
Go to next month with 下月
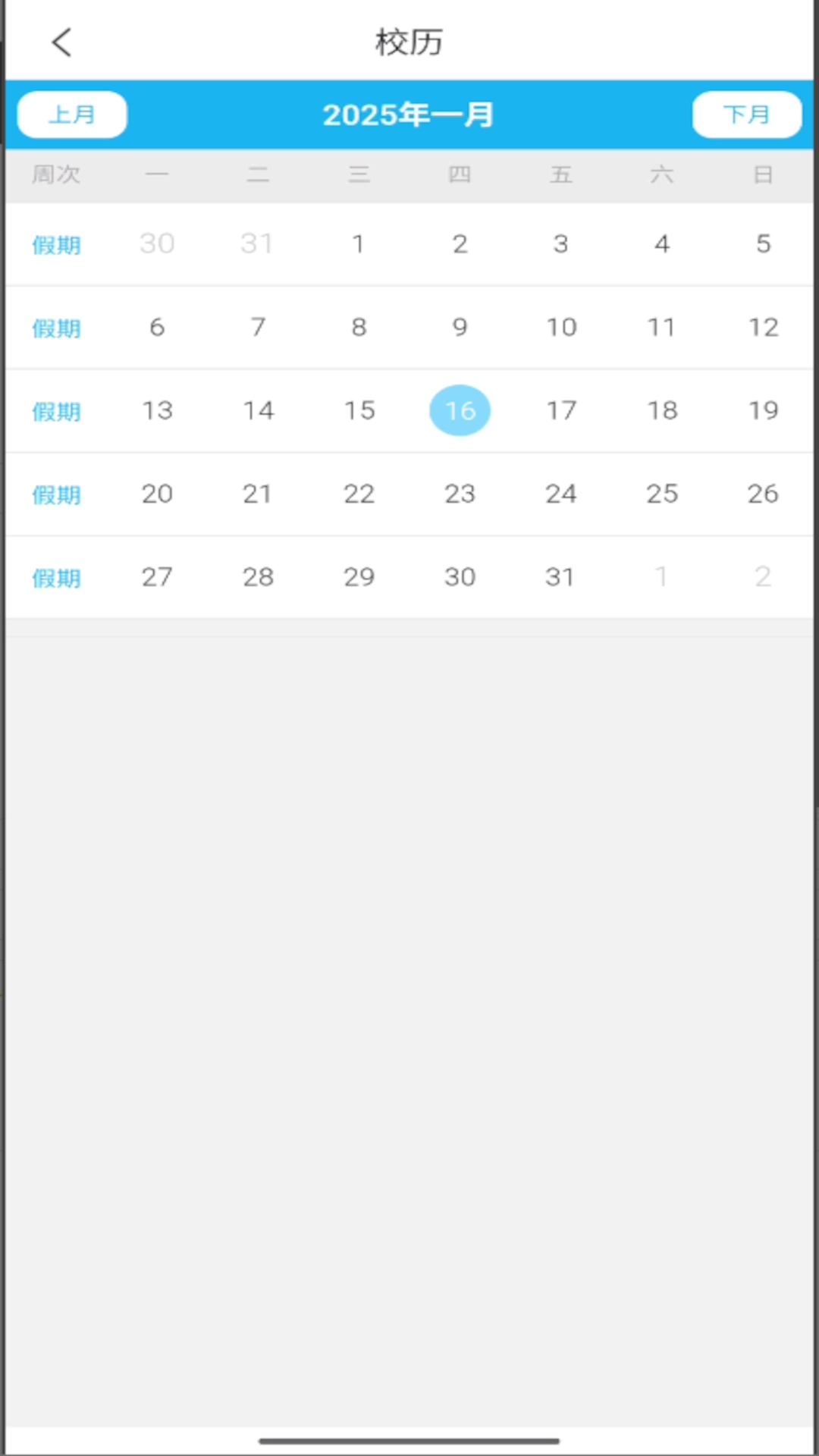pyautogui.click(x=746, y=115)
